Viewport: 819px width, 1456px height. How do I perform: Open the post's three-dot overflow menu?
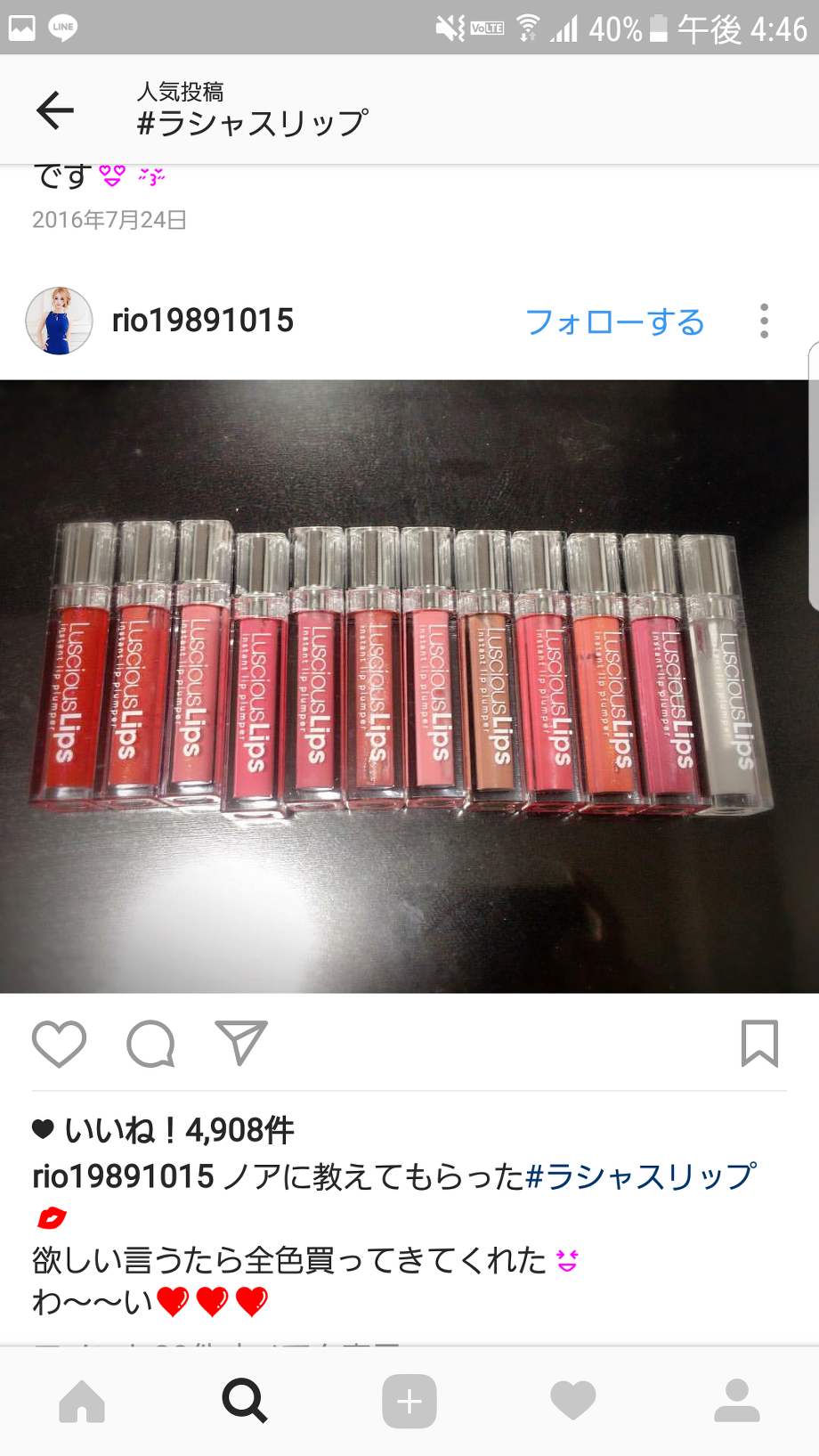coord(764,321)
